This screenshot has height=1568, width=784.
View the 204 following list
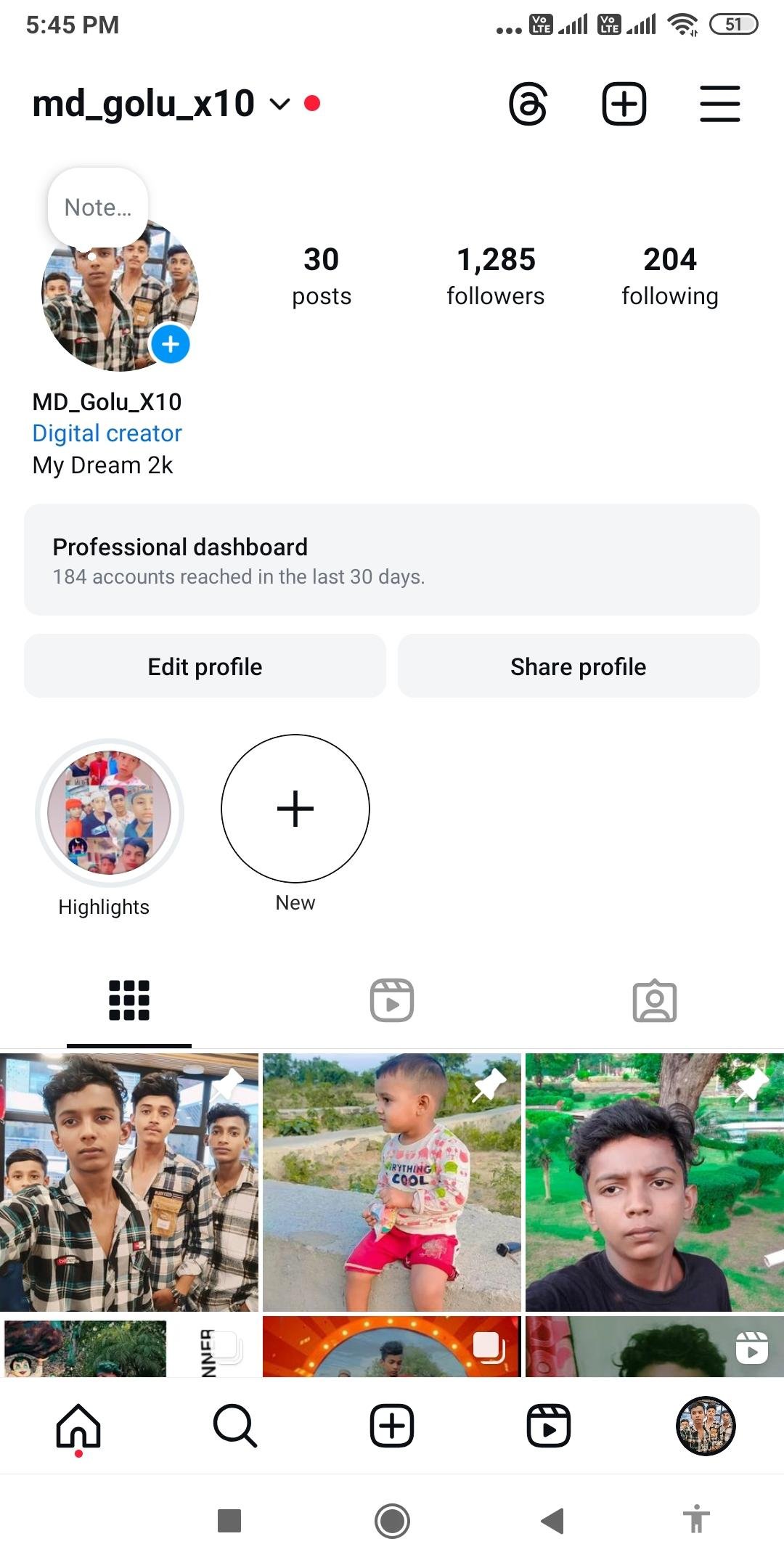coord(669,276)
